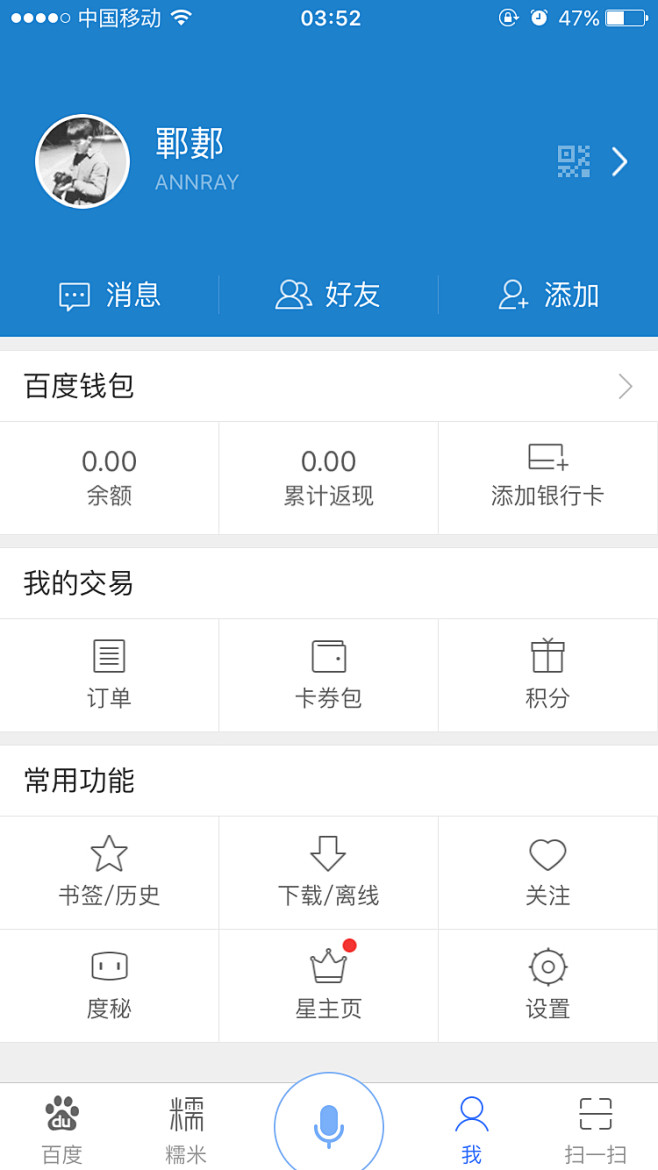View 累计返现 cashback total
The image size is (658, 1170).
328,477
